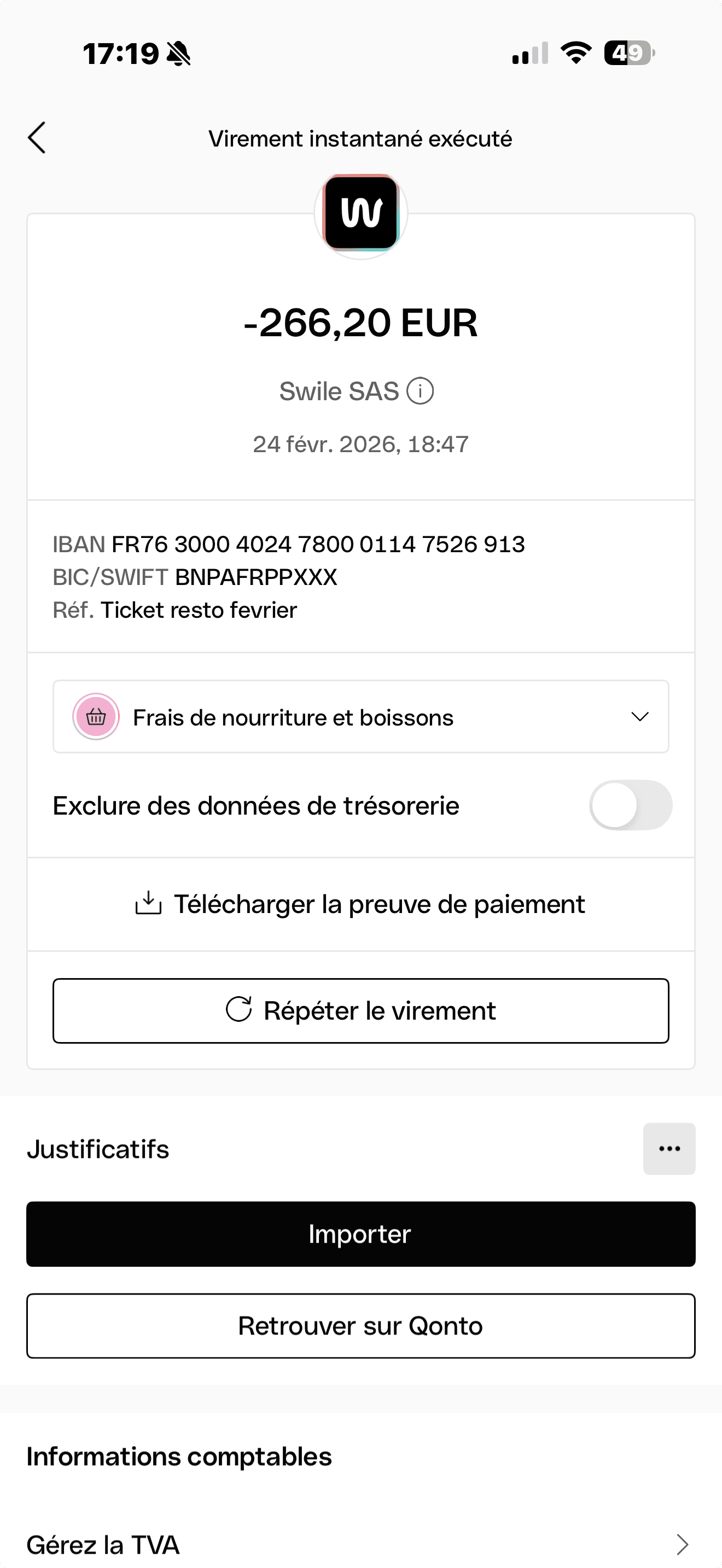Open the info icon beside Swile SAS
Screen dimensions: 722x1568
[x=420, y=391]
